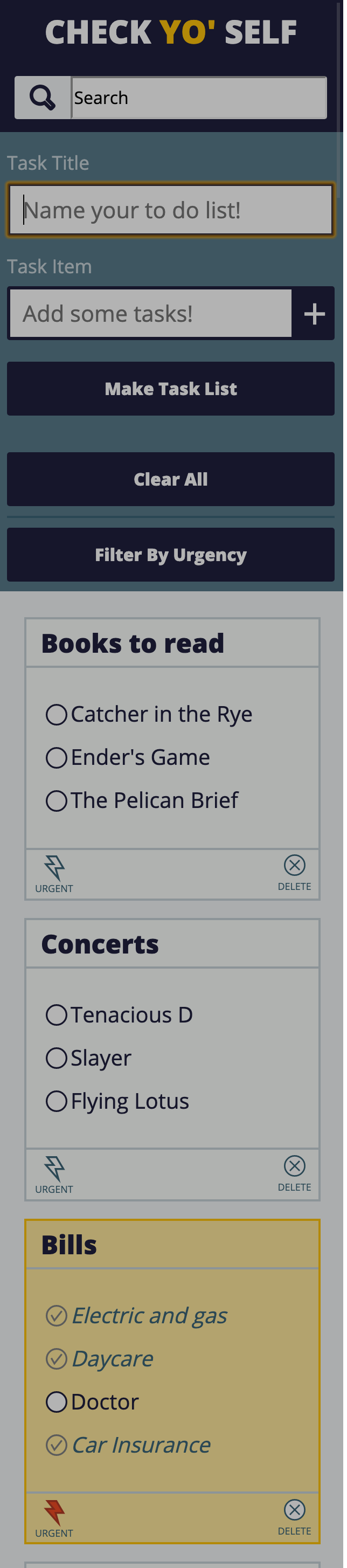Mark Ender's Game as done

[x=57, y=757]
